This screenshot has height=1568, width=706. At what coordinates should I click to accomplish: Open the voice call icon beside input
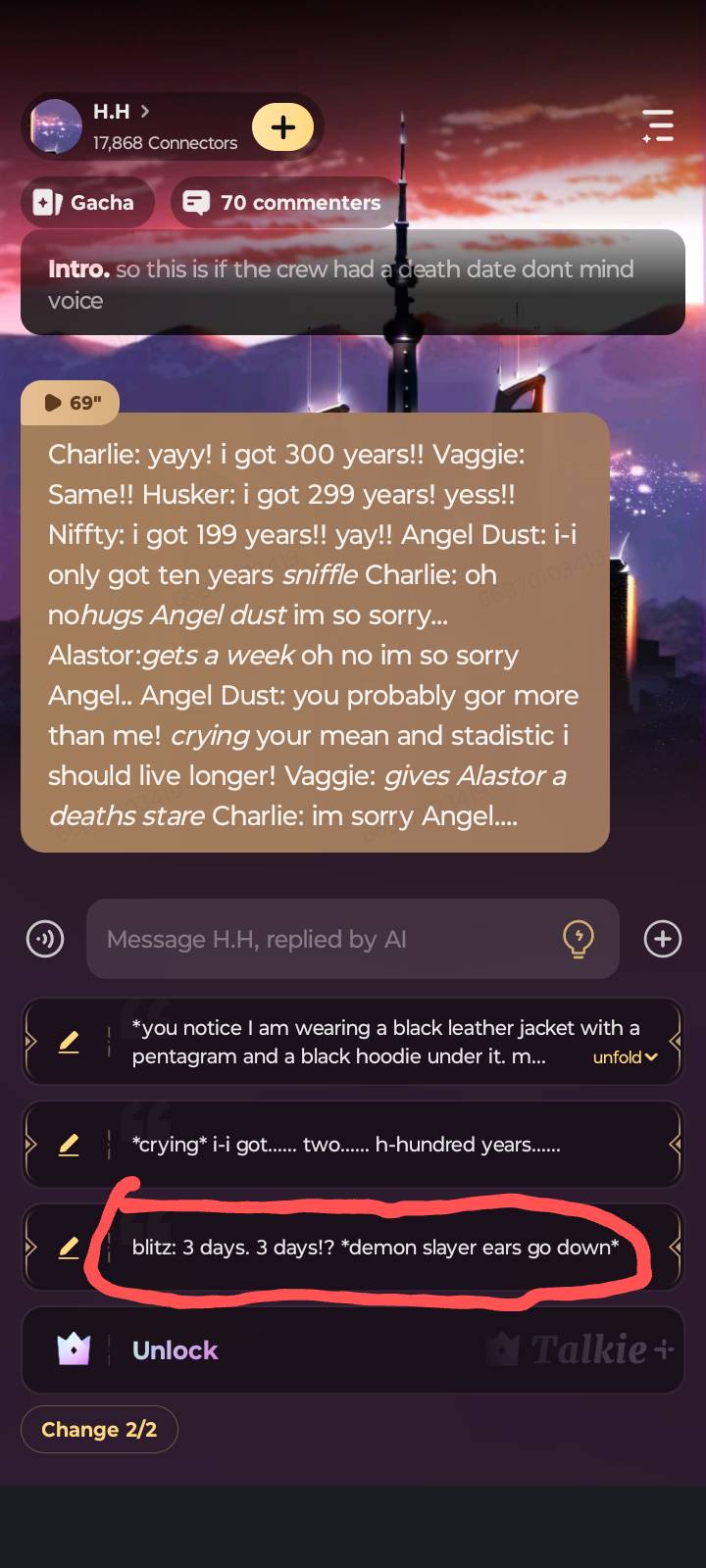click(x=45, y=939)
